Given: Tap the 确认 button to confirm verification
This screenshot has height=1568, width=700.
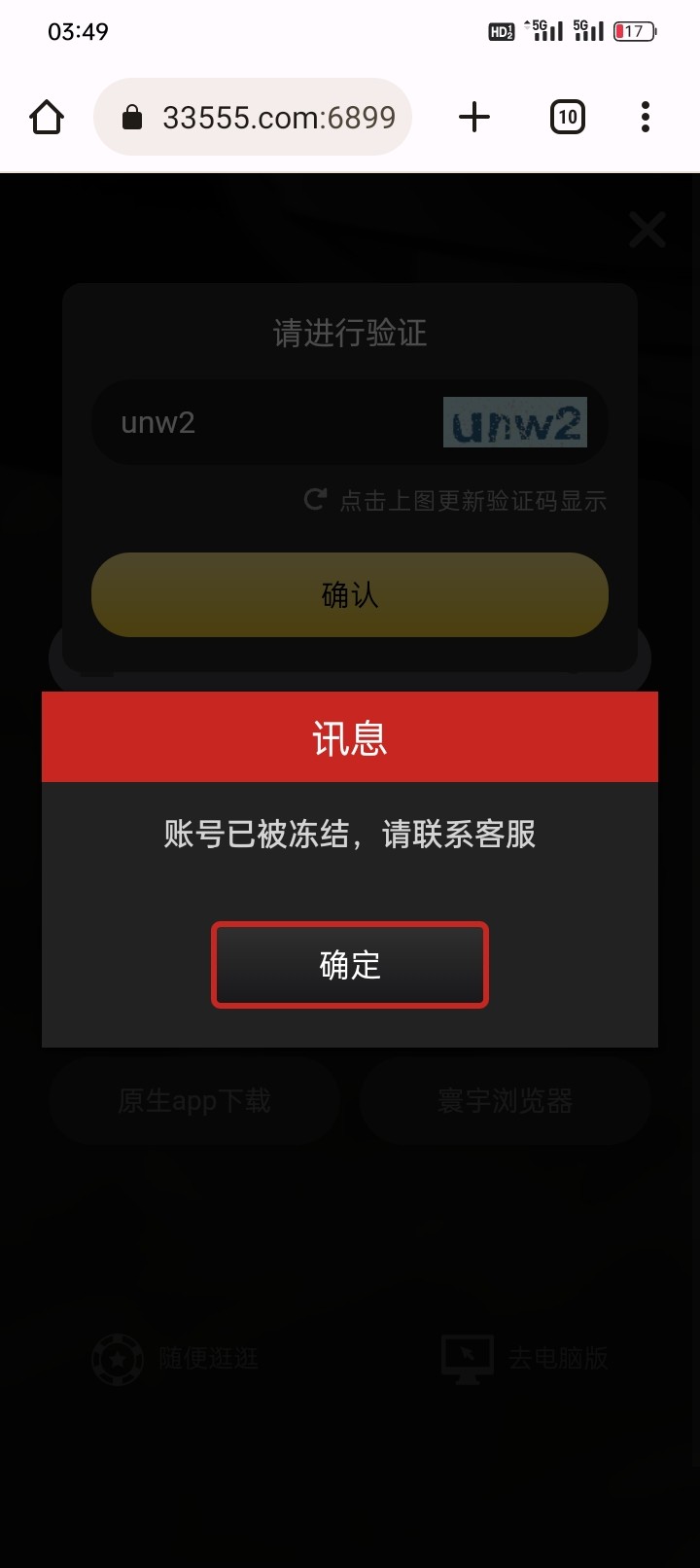Looking at the screenshot, I should pyautogui.click(x=350, y=595).
